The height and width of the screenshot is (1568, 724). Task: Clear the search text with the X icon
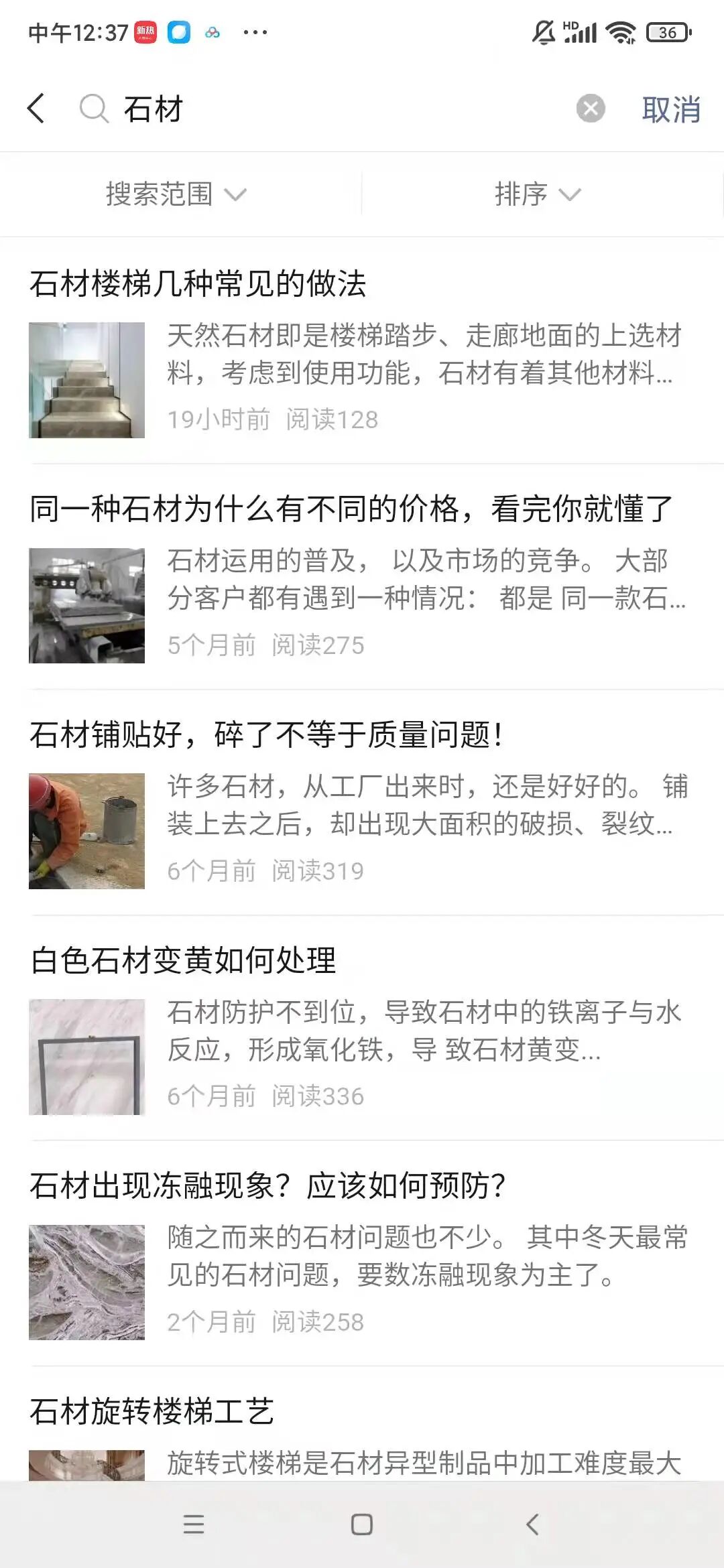pyautogui.click(x=591, y=109)
